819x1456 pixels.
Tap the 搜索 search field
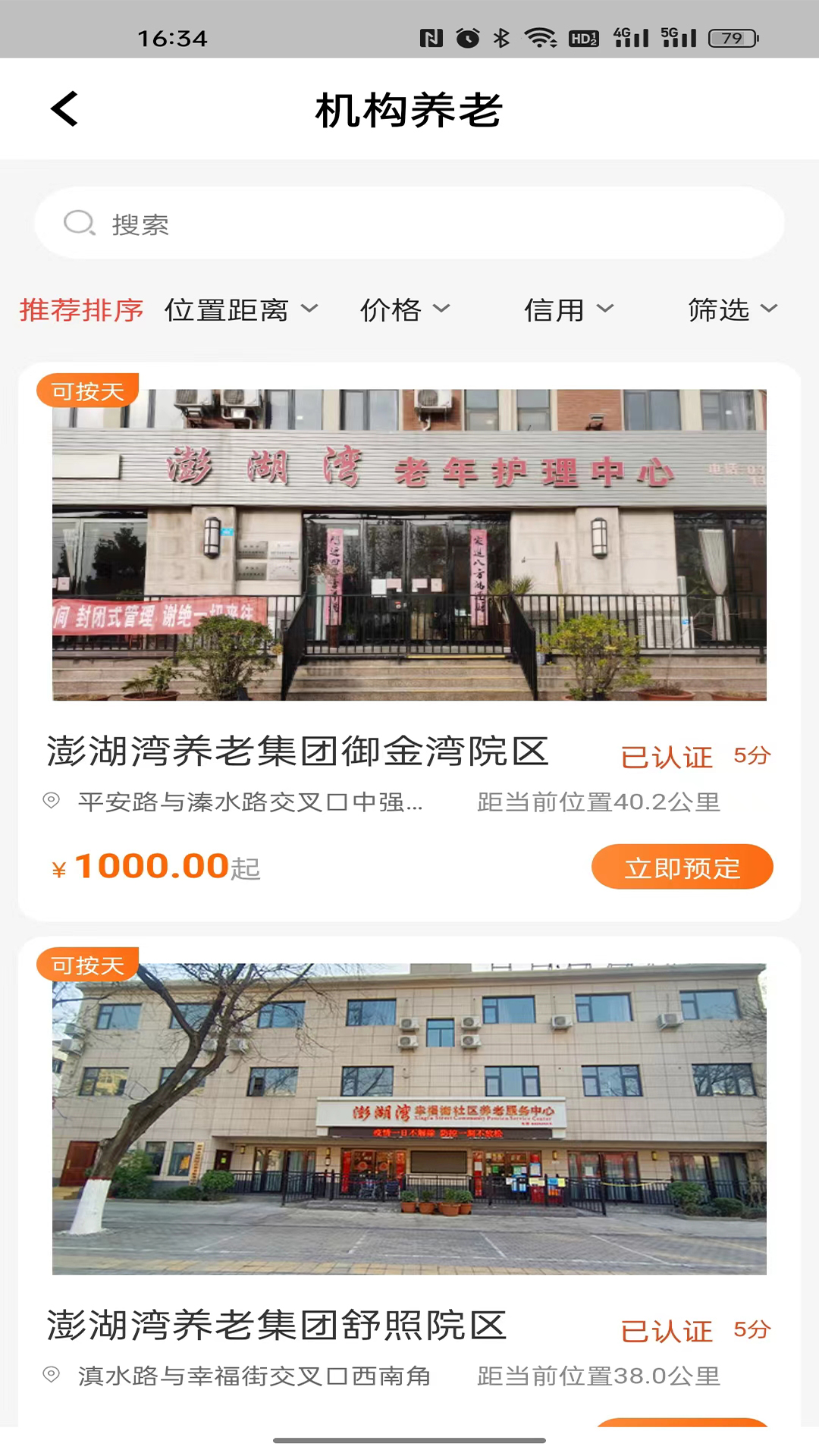(409, 224)
